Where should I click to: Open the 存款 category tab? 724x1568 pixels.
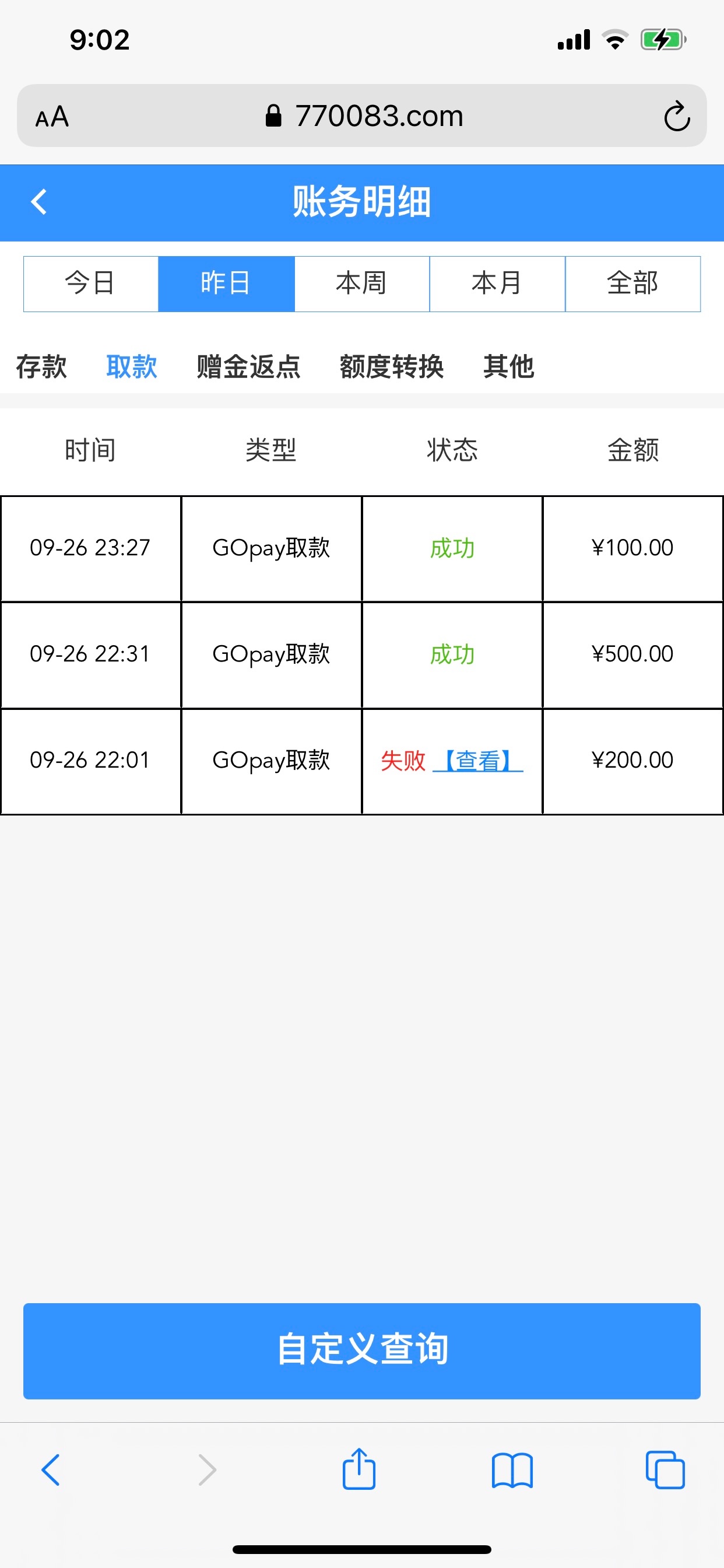[x=41, y=366]
